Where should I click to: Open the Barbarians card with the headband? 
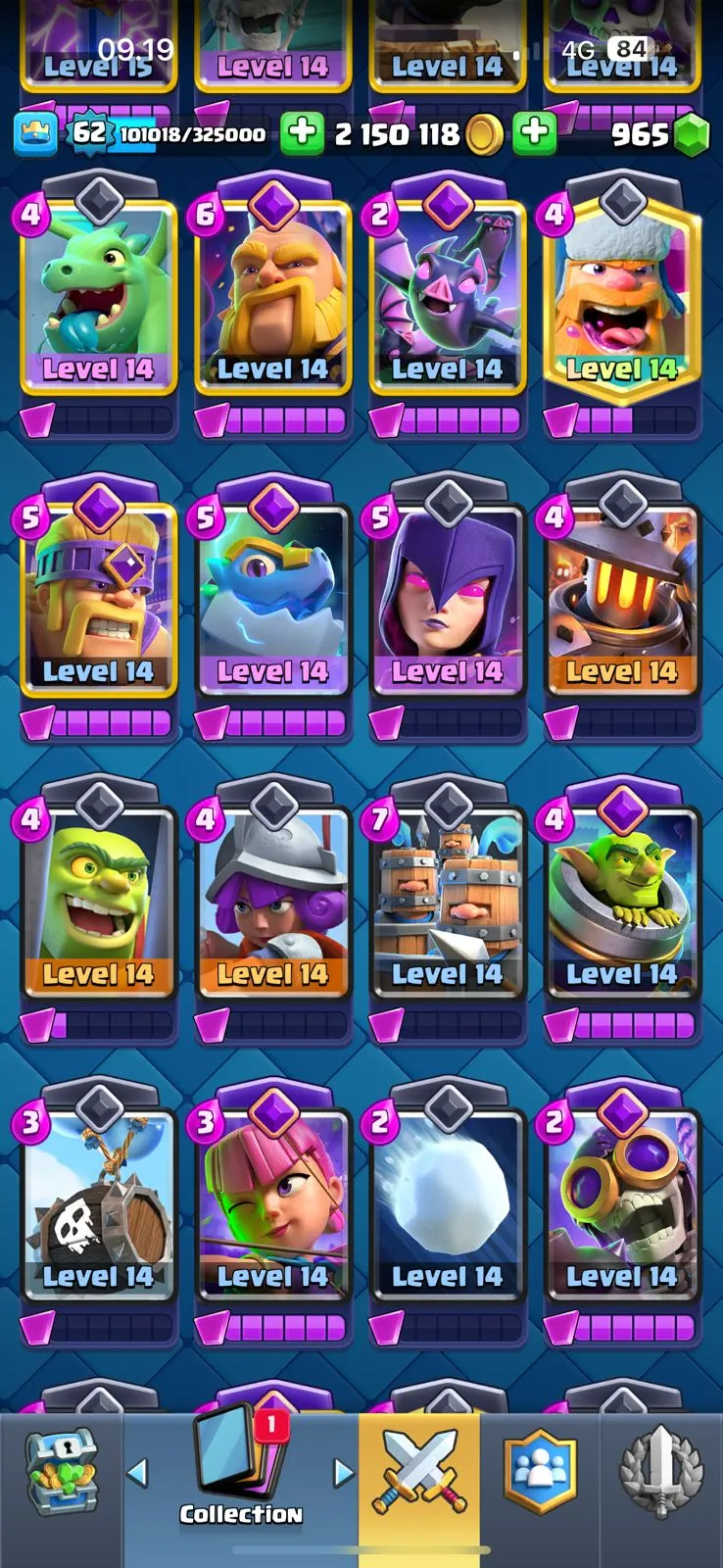(98, 600)
